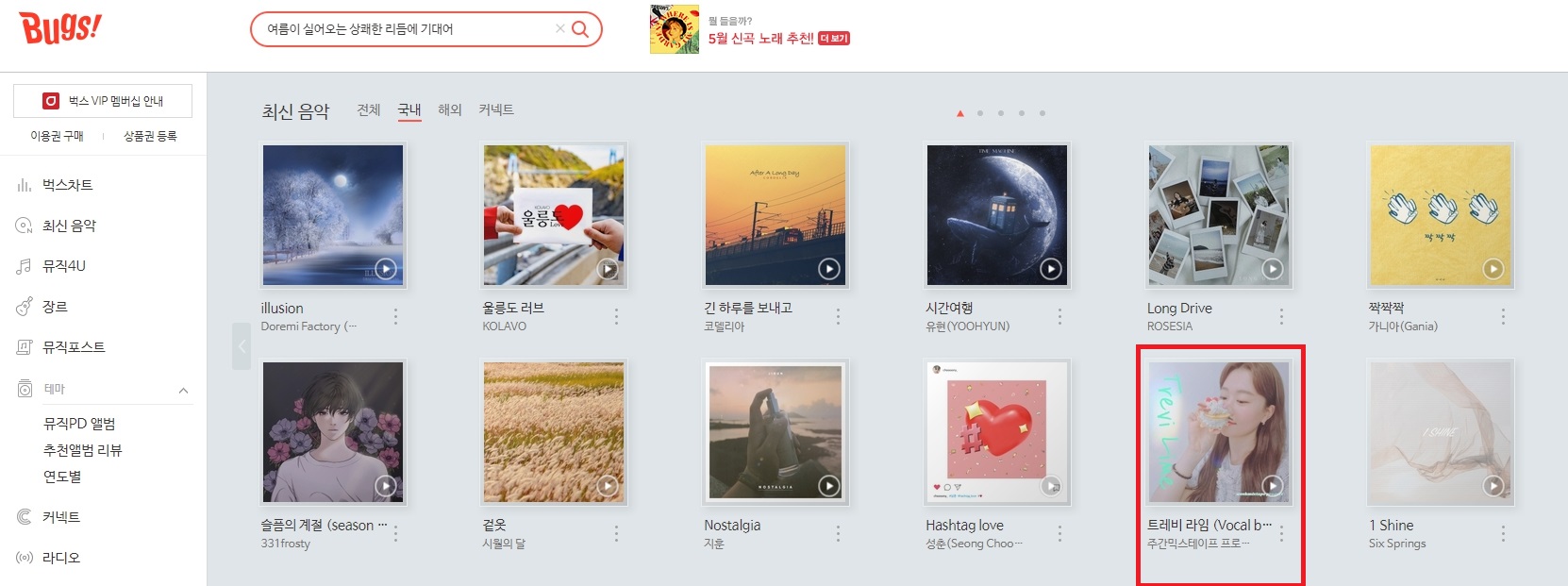Switch to the 해외 tab
This screenshot has height=586, width=1568.
coord(450,110)
